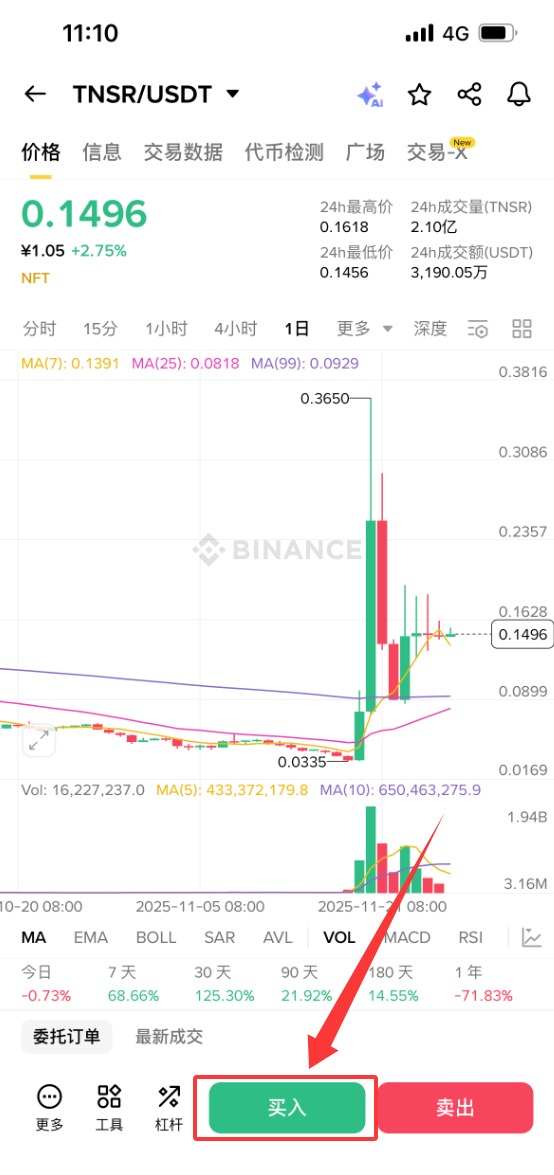Show the 深度 chart
Viewport: 554px width, 1175px height.
click(x=430, y=328)
